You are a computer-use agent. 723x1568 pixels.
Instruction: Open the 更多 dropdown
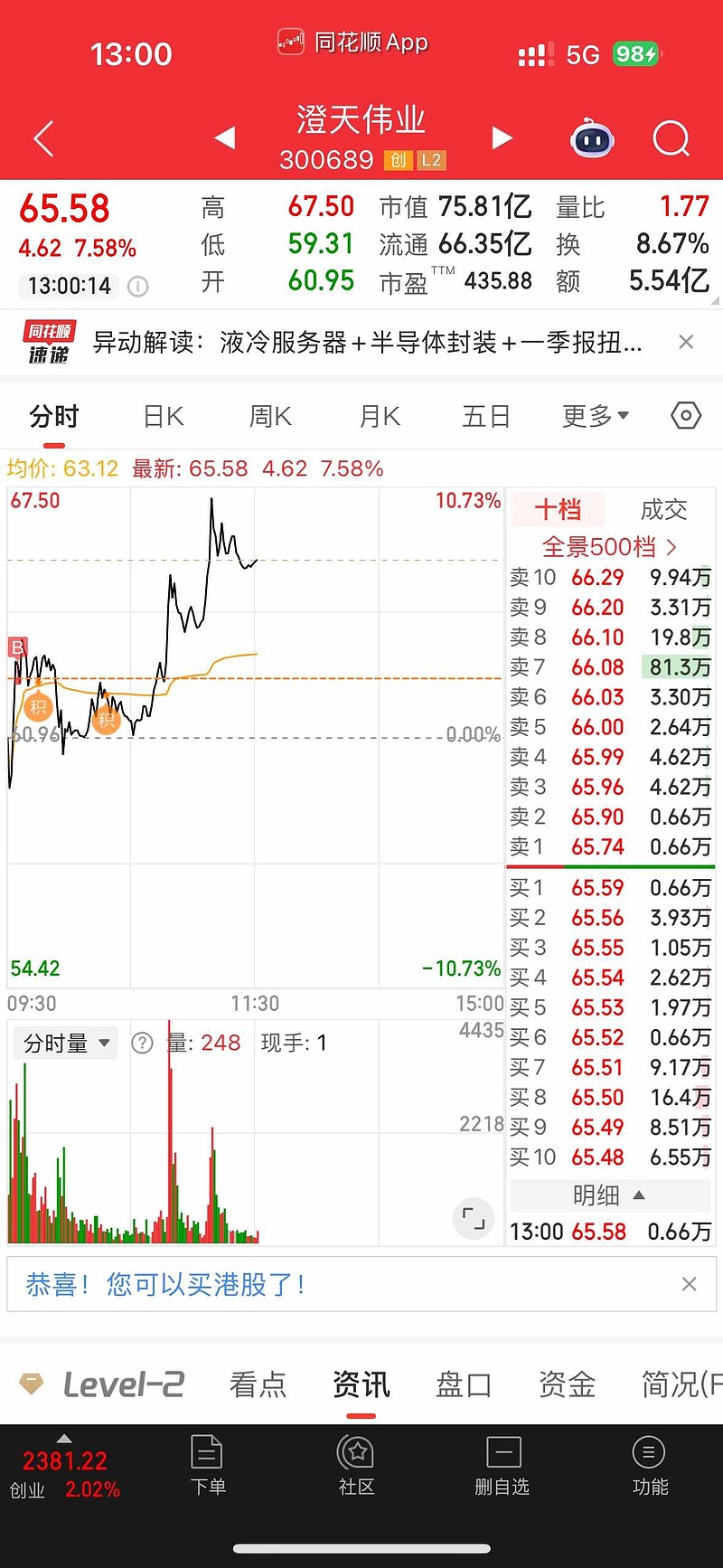click(x=595, y=415)
